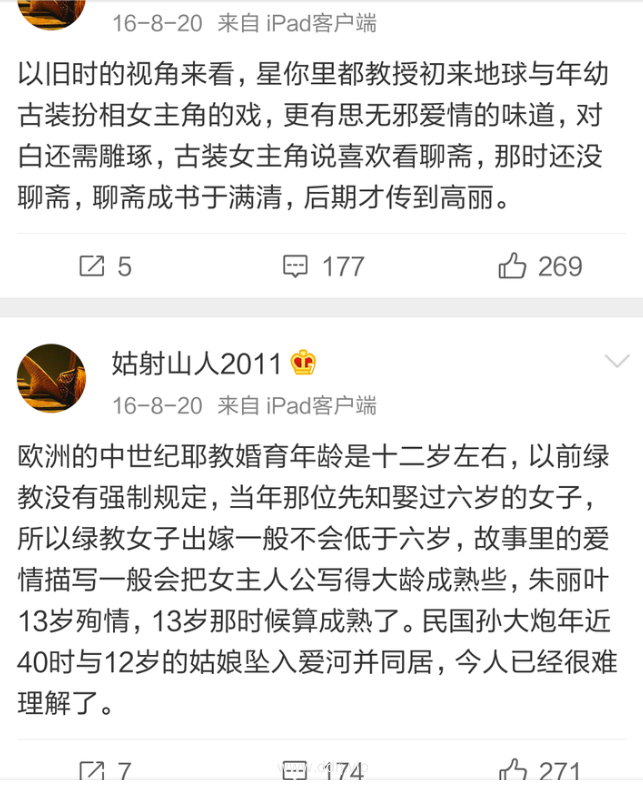The height and width of the screenshot is (787, 643).
Task: Open comments on the post with 177 comments
Action: pos(323,266)
